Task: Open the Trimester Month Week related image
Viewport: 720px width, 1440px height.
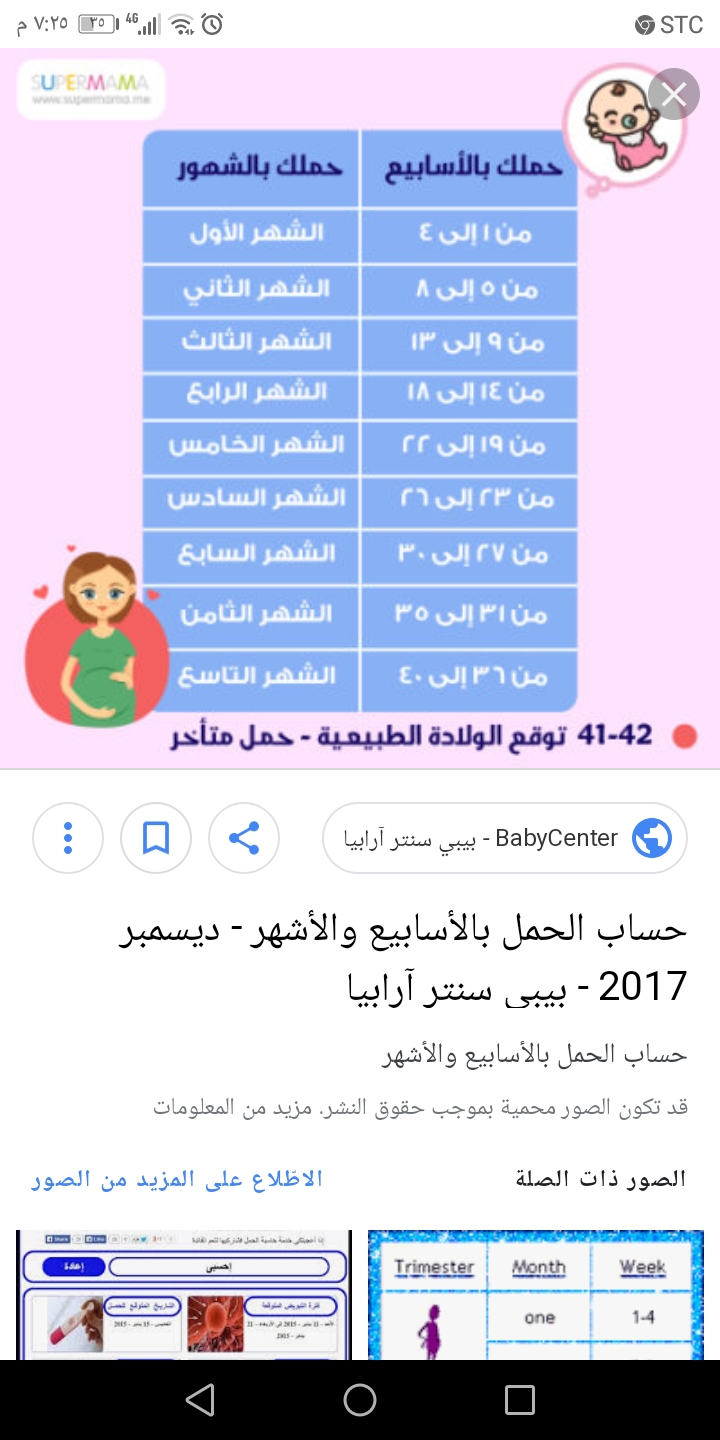Action: [536, 1294]
